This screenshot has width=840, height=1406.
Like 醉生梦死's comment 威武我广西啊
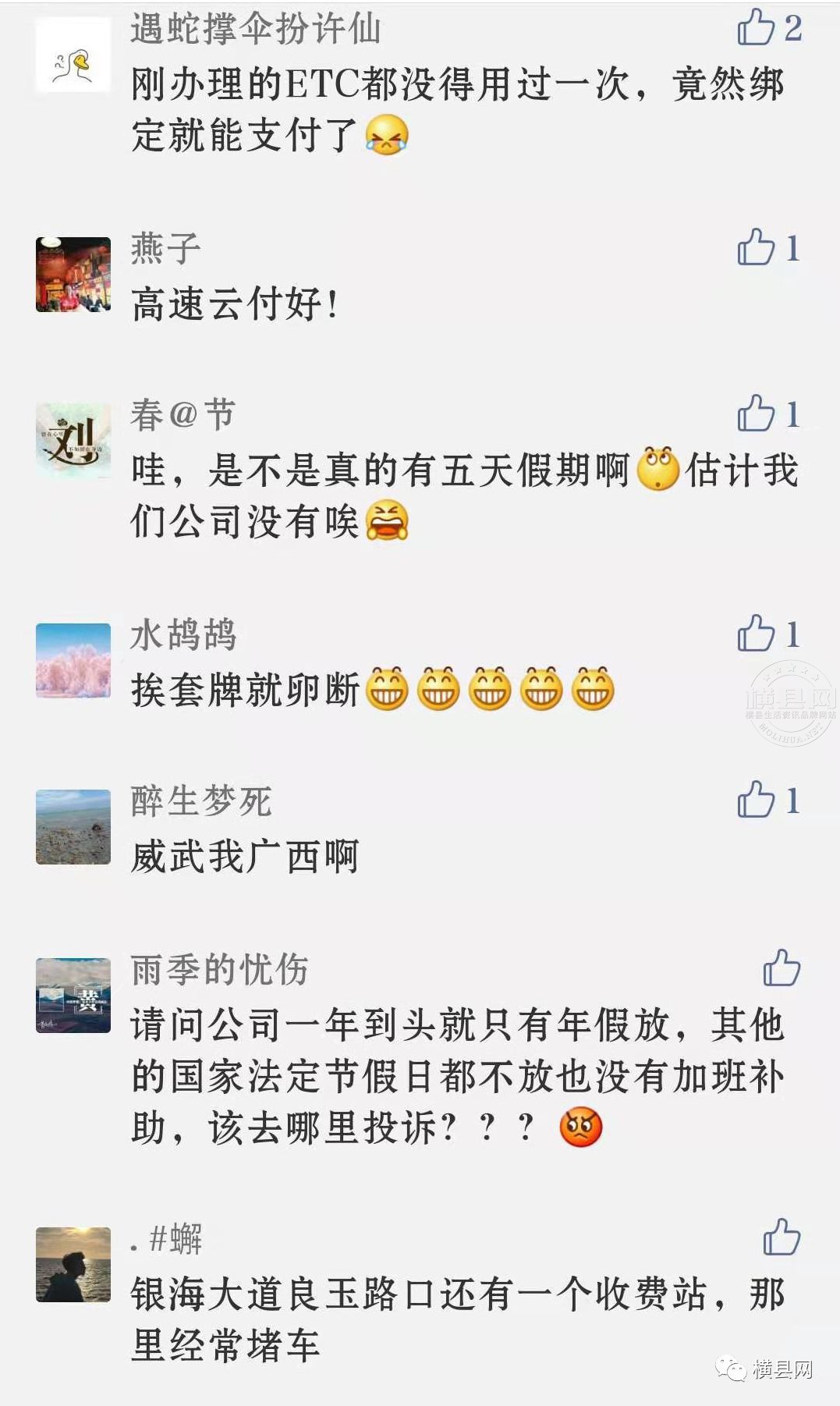(x=756, y=799)
